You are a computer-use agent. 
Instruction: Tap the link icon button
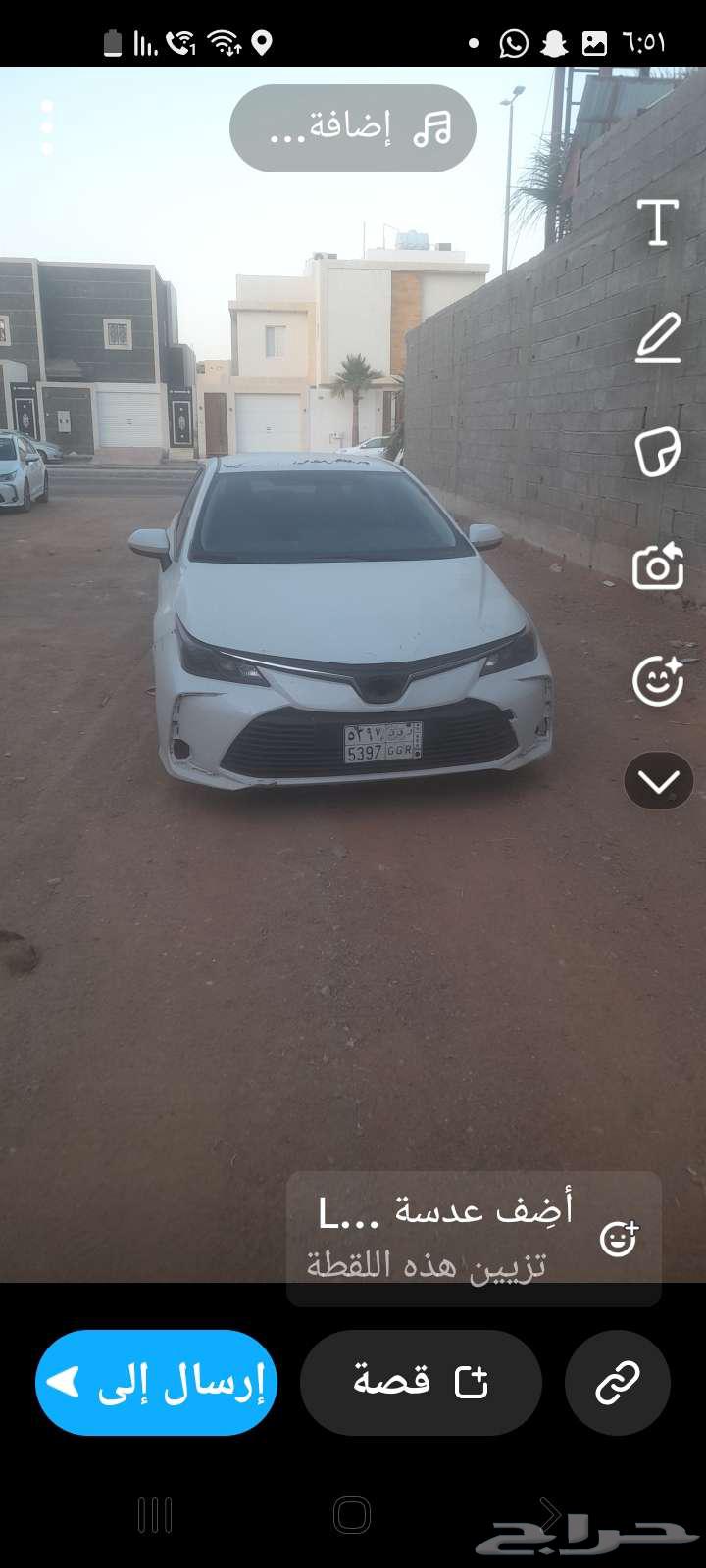point(618,1382)
